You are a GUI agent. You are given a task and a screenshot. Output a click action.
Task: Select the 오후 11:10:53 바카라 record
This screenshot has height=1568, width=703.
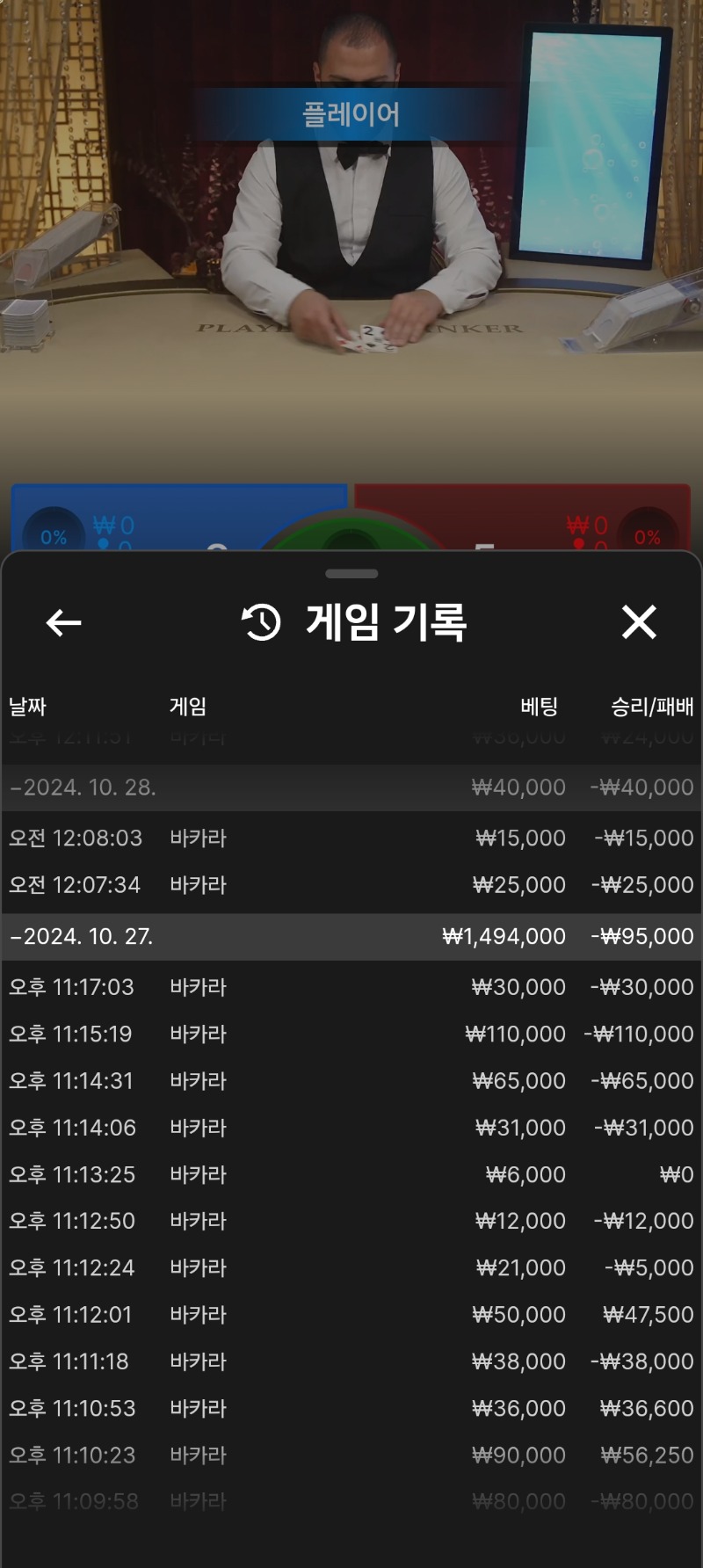click(351, 1408)
